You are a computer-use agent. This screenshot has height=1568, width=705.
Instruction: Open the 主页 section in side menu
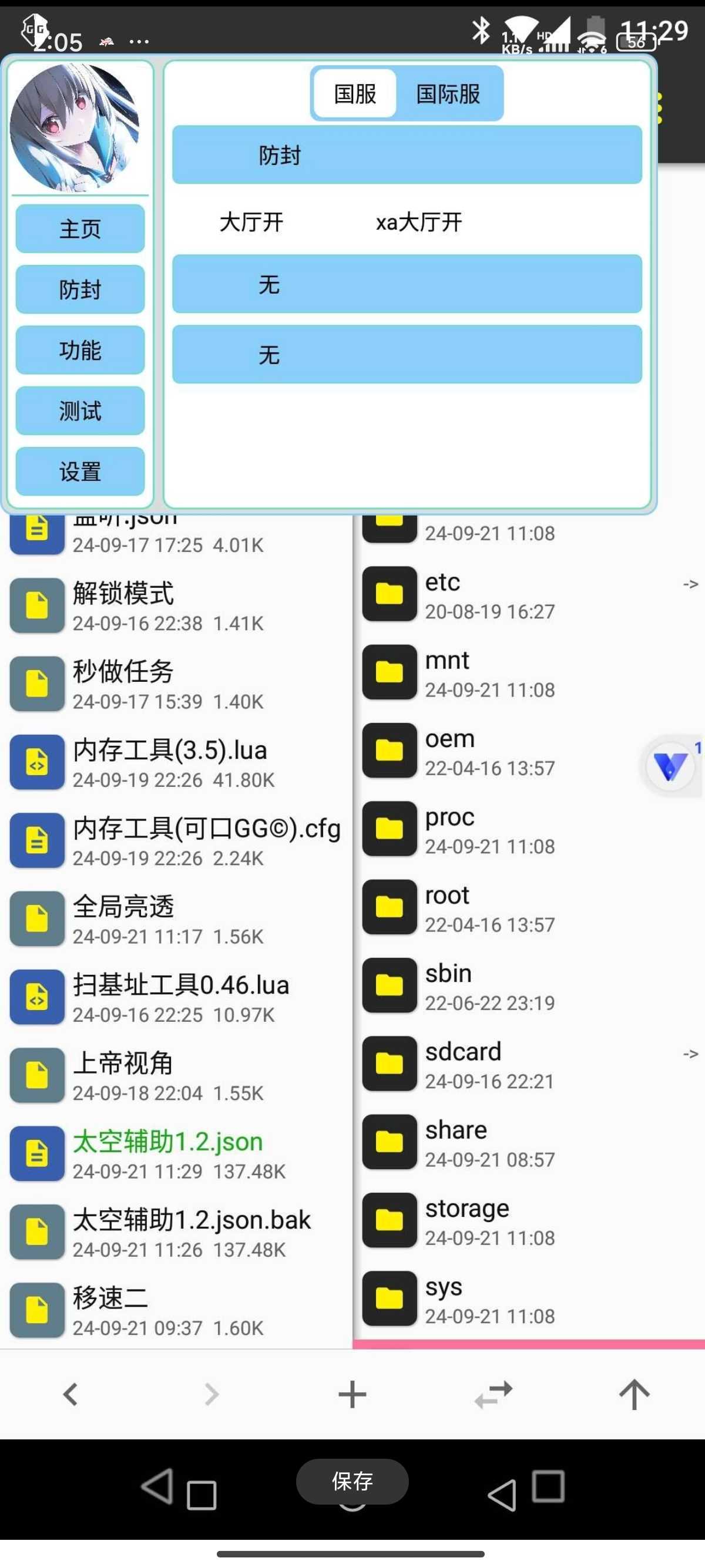tap(80, 229)
